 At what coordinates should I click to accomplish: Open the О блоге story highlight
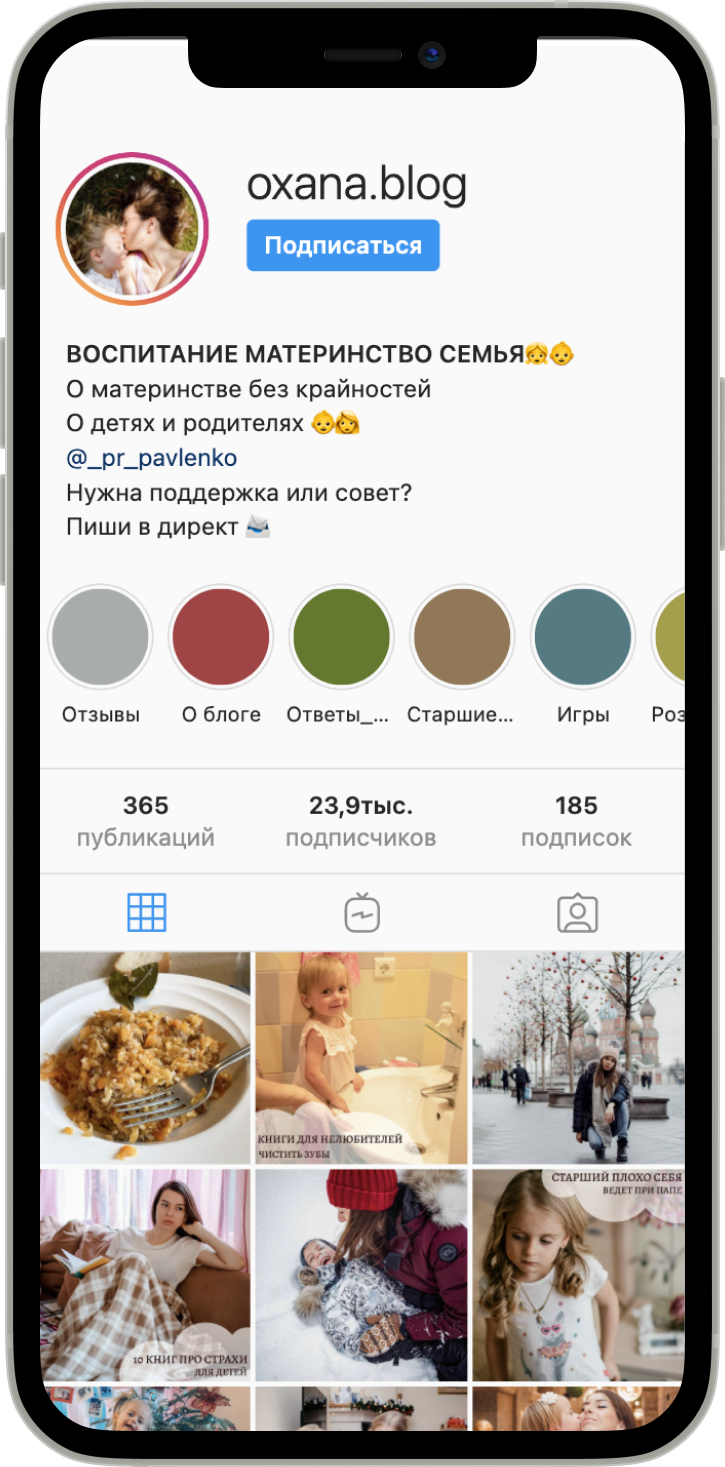point(221,637)
